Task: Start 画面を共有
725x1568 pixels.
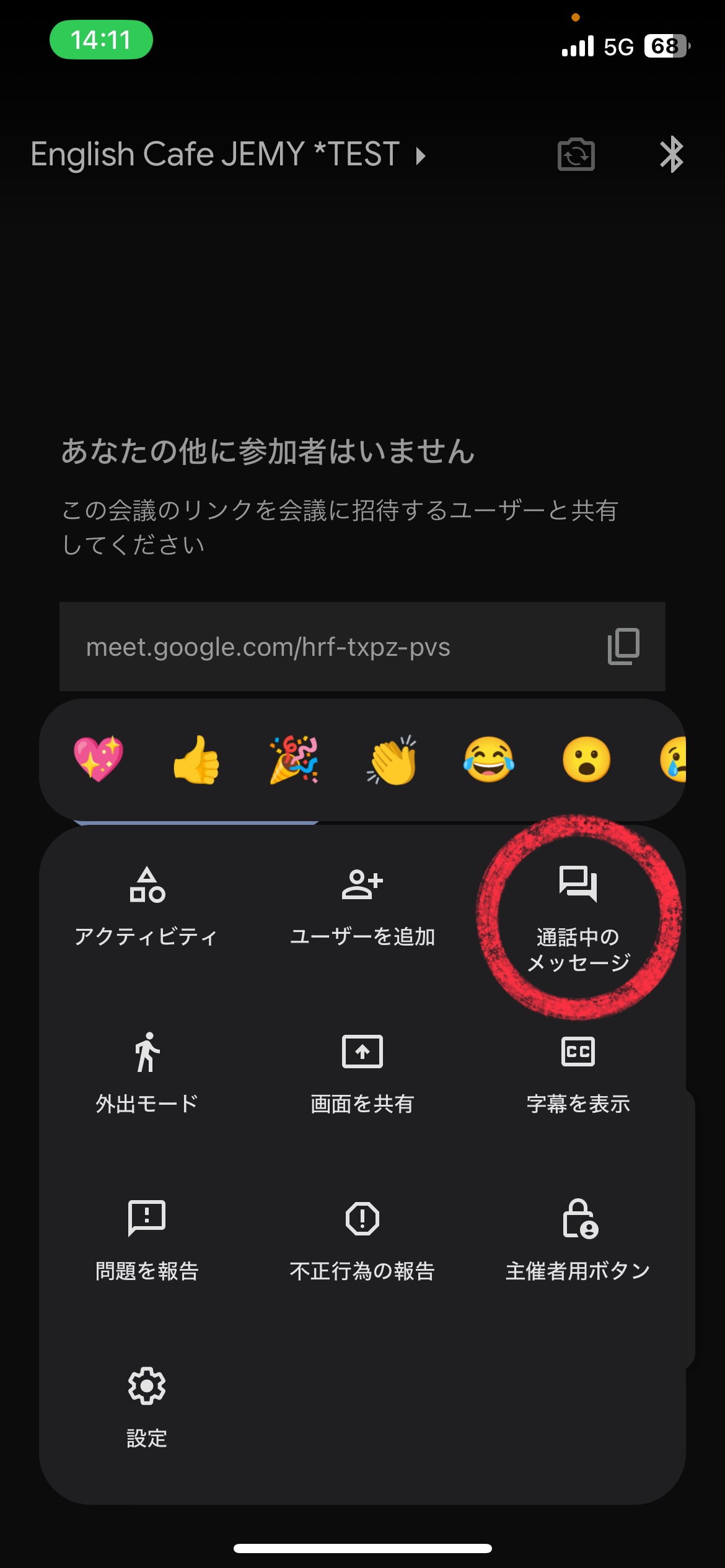Action: click(362, 1074)
